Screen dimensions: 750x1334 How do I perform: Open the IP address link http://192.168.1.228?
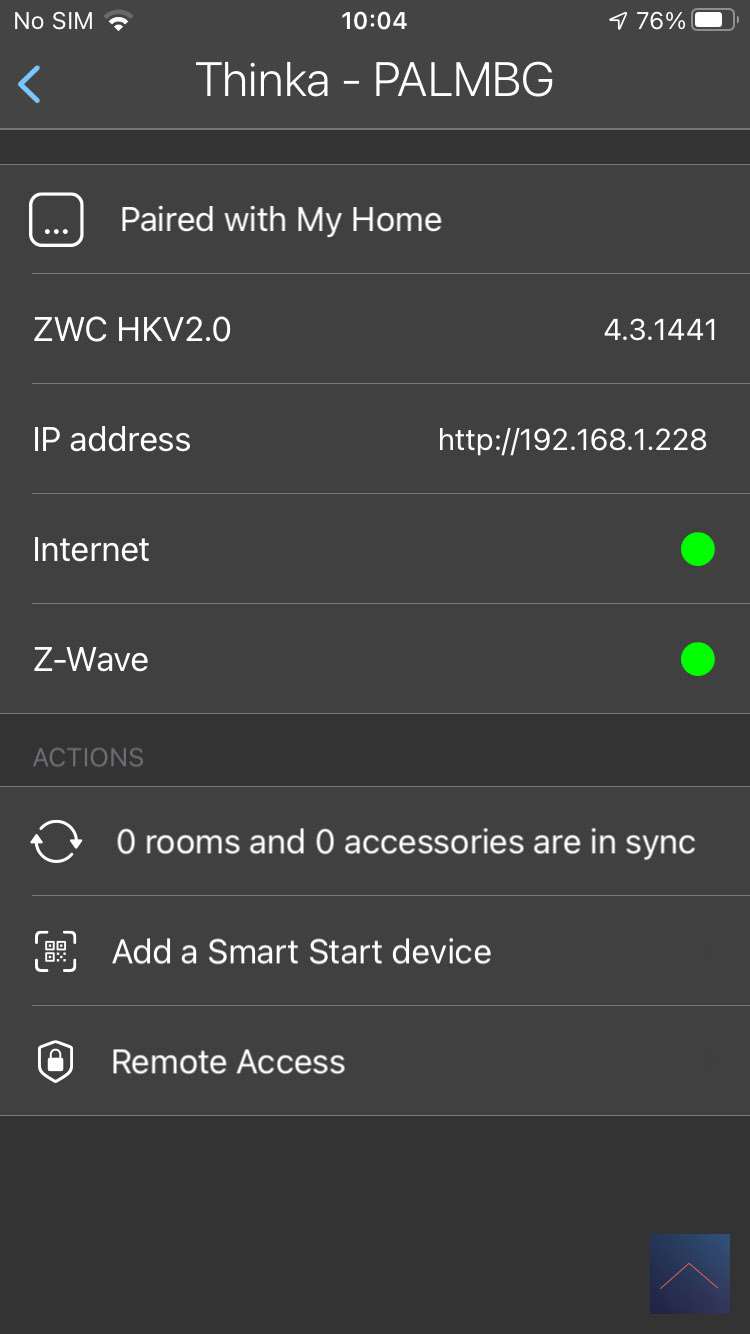(572, 440)
